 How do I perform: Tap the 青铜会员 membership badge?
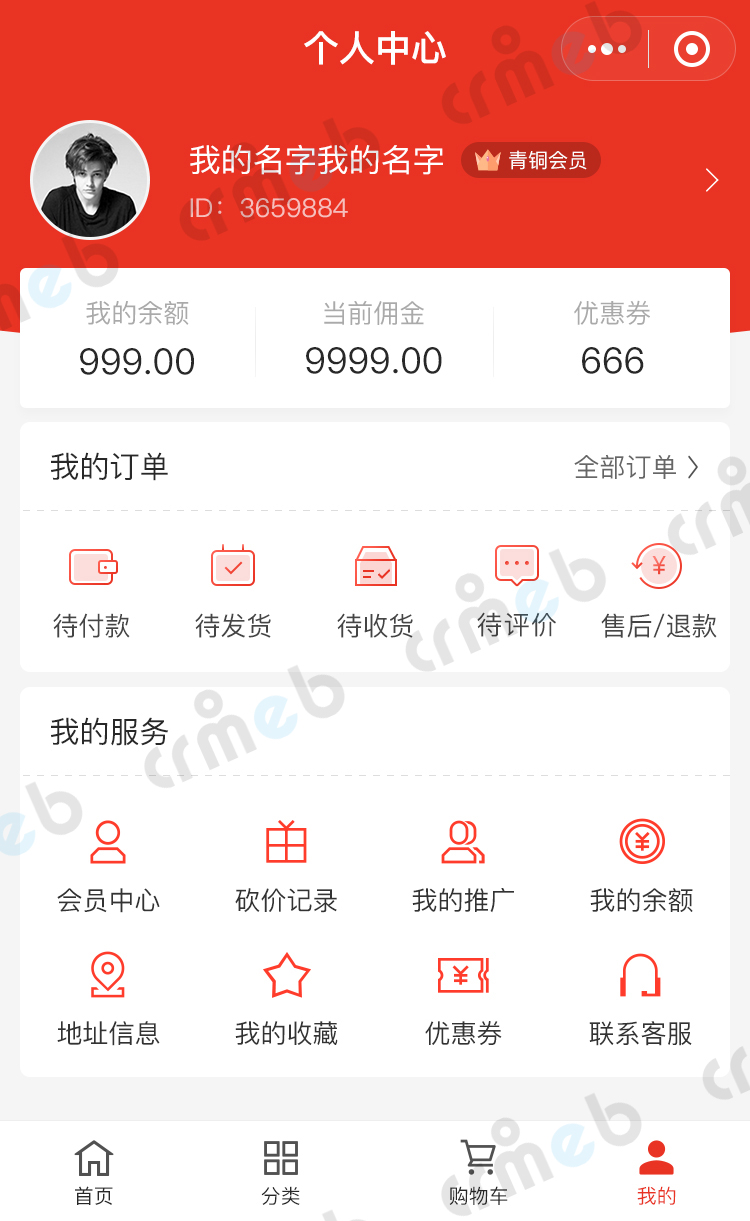click(x=531, y=160)
